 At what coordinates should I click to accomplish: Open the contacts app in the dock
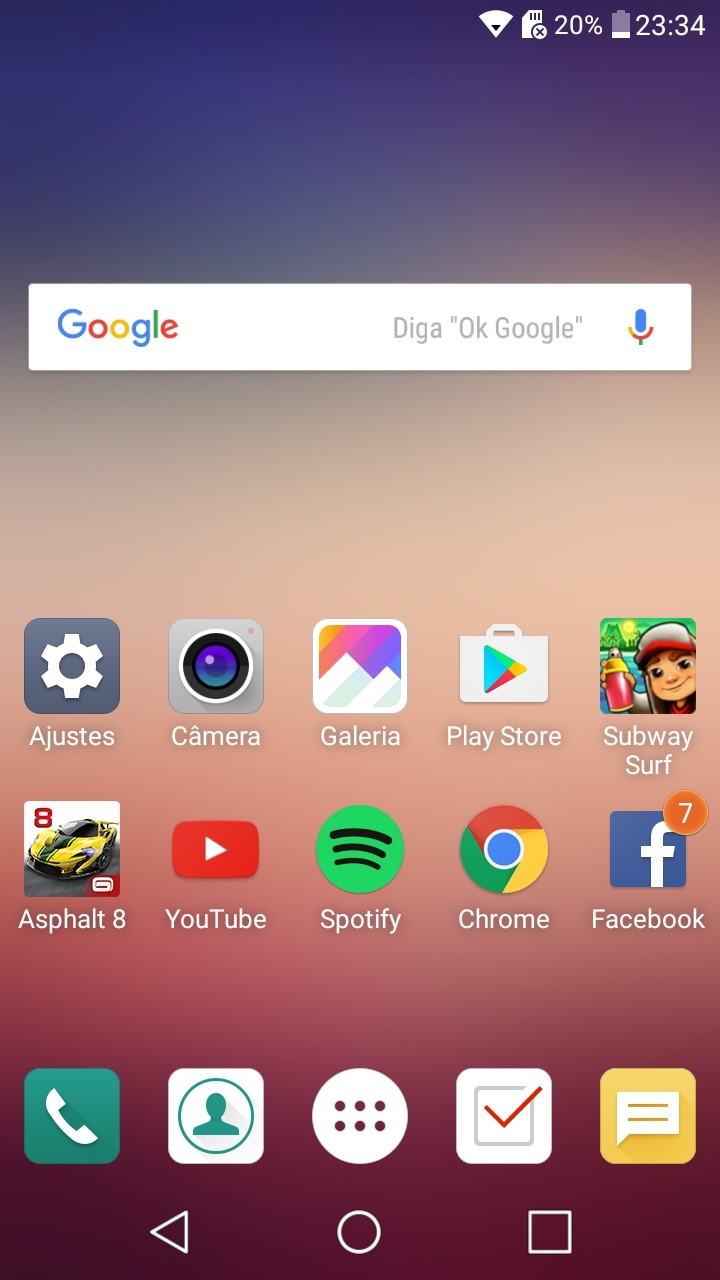coord(216,1116)
